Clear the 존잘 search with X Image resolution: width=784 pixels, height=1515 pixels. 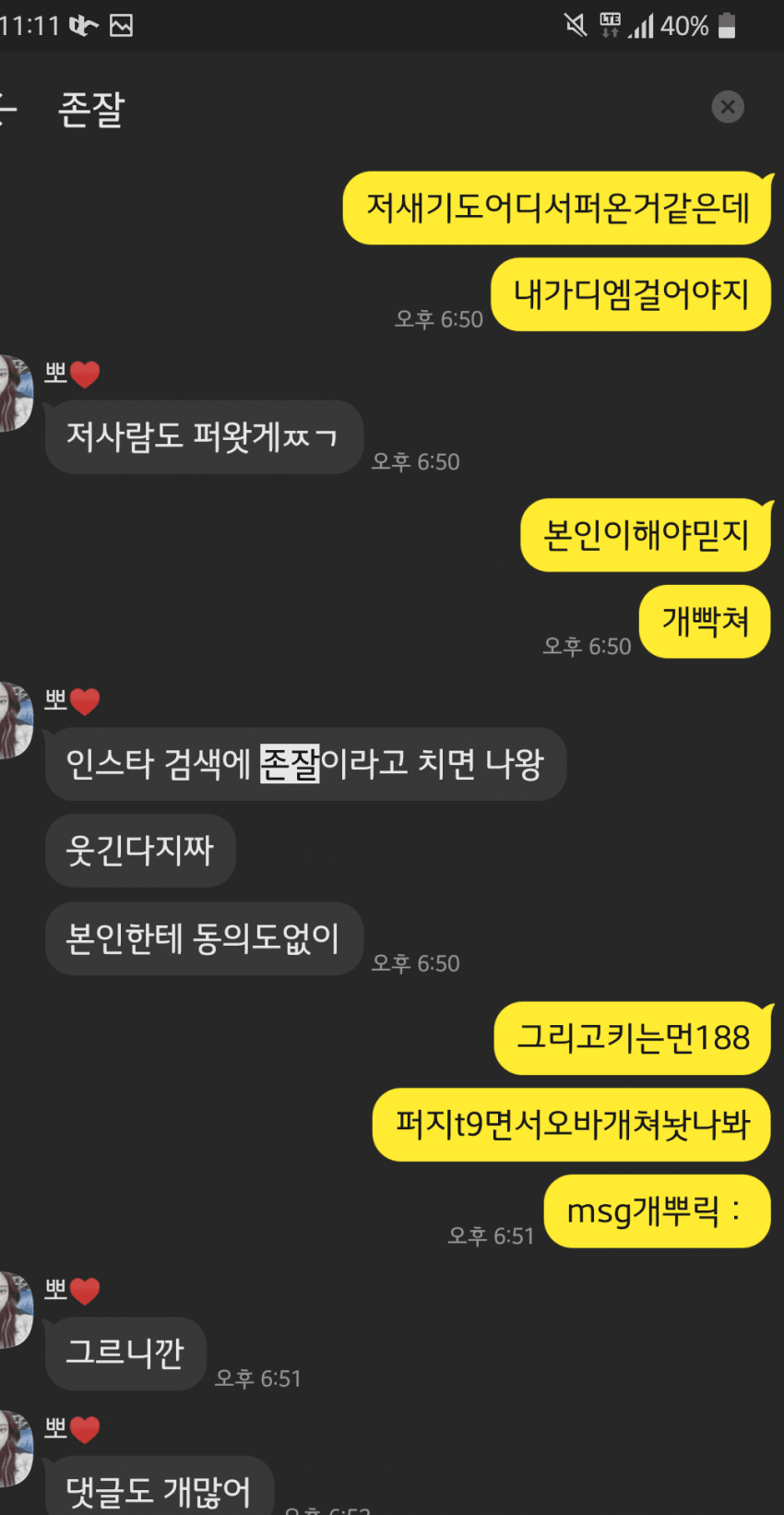click(x=728, y=107)
